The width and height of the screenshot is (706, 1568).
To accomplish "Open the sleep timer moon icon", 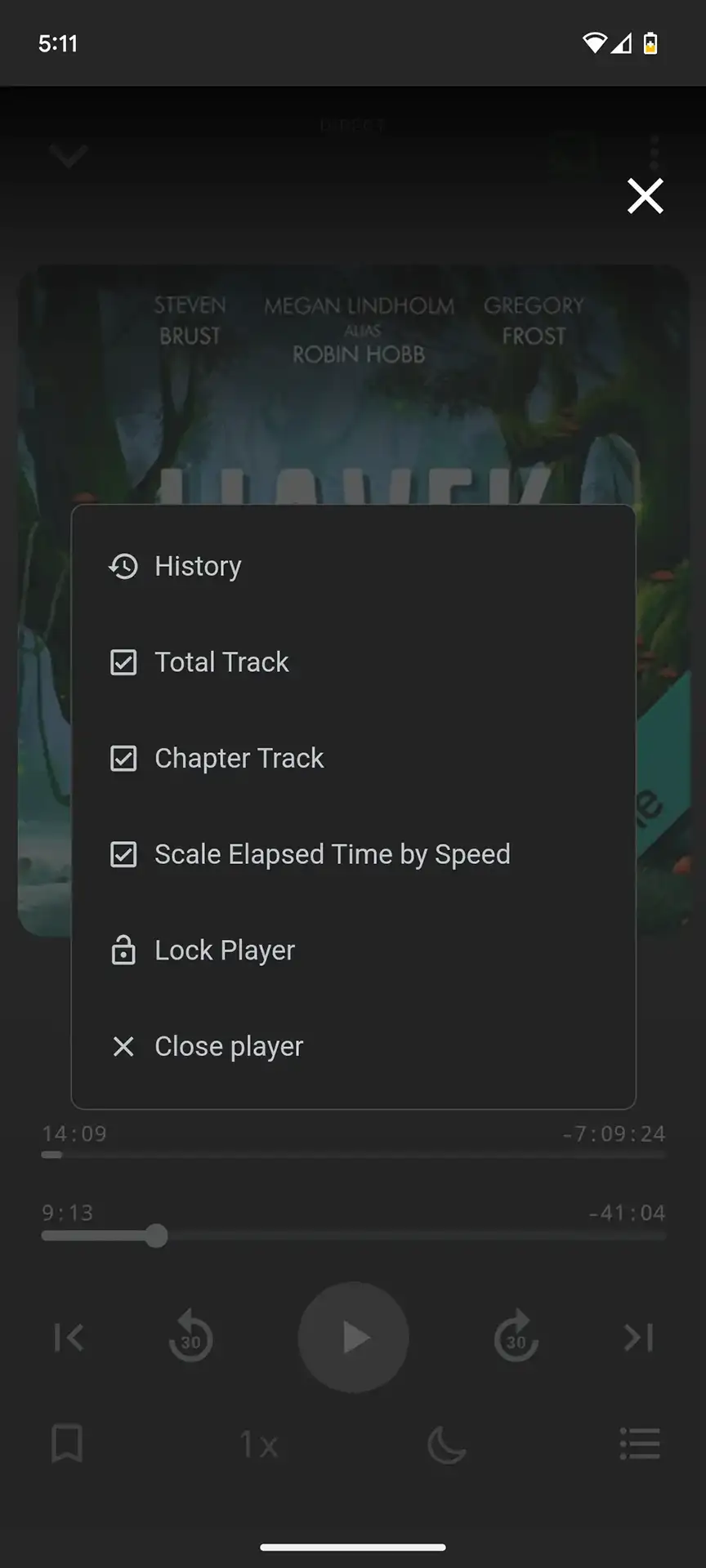I will pyautogui.click(x=445, y=1444).
